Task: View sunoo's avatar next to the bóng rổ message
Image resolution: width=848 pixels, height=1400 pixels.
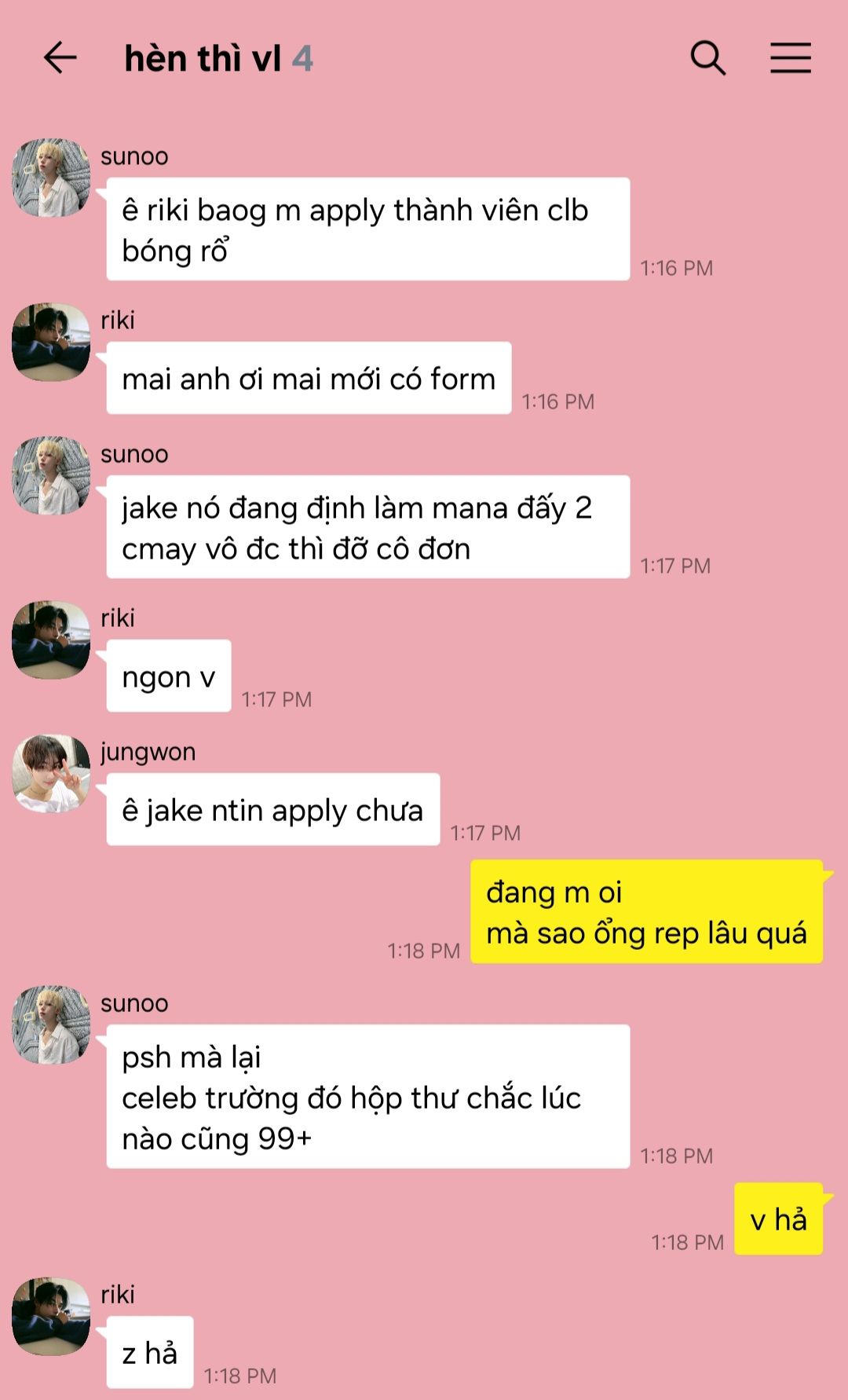Action: [x=51, y=178]
